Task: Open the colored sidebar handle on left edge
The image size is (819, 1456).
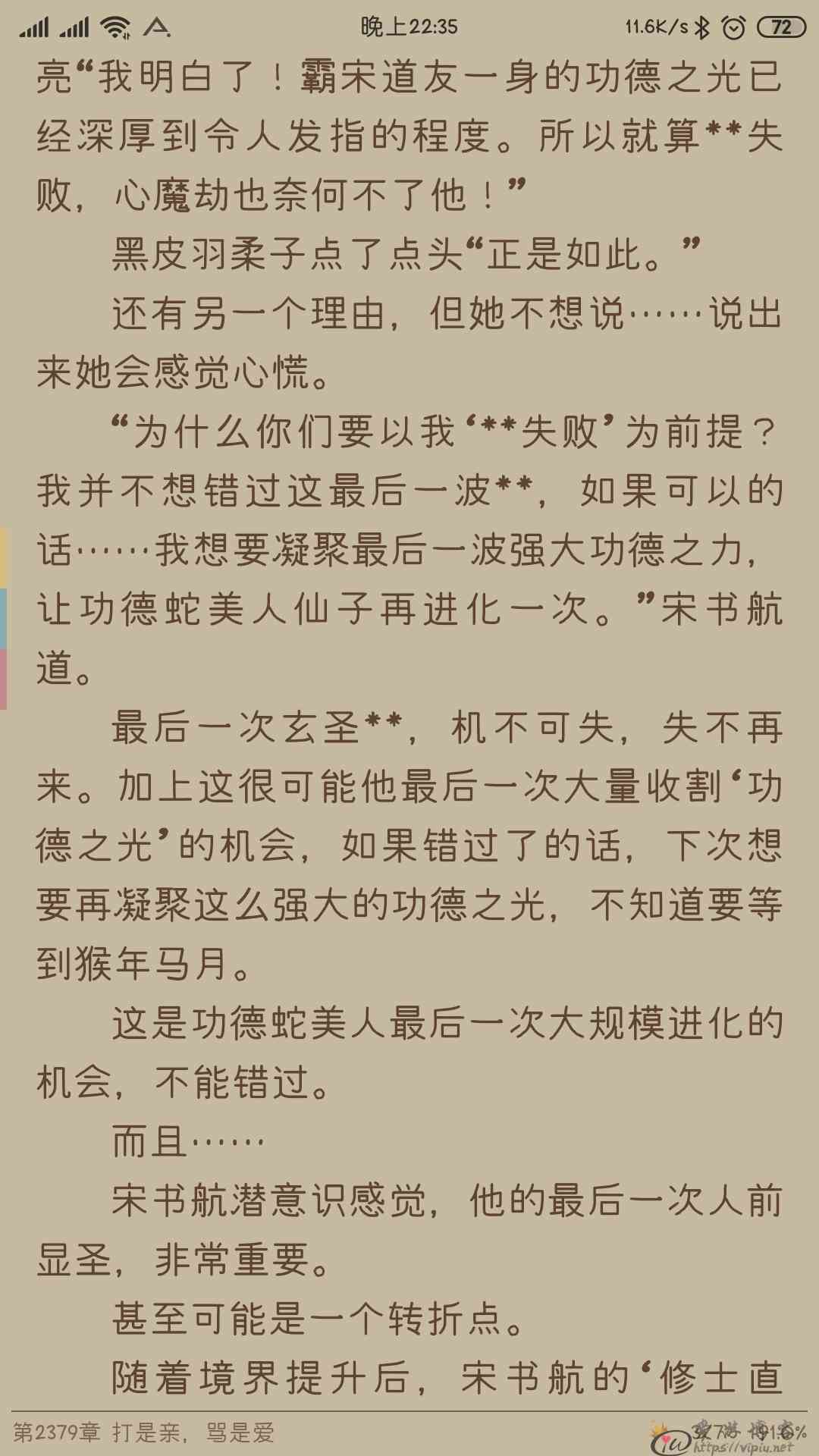Action: [3, 618]
